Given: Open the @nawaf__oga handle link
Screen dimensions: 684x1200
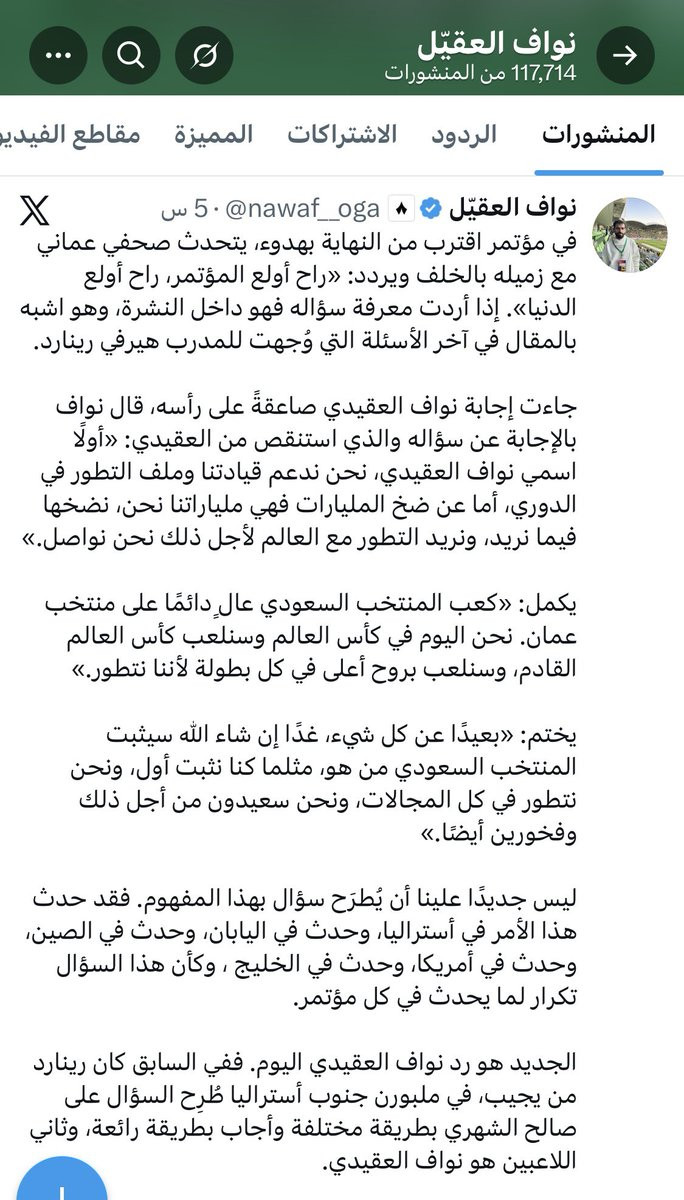Looking at the screenshot, I should click(x=302, y=209).
